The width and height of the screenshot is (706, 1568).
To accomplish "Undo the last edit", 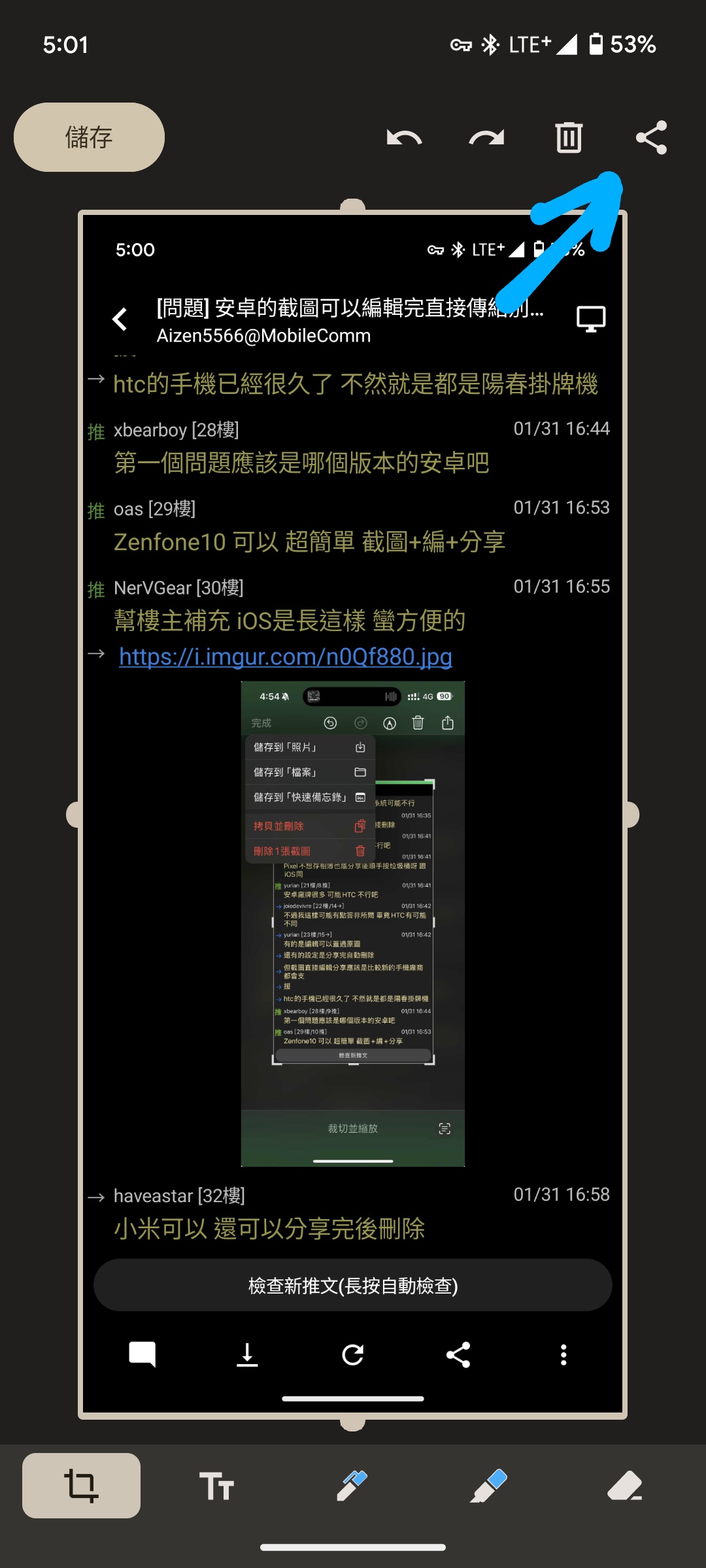I will pos(404,138).
